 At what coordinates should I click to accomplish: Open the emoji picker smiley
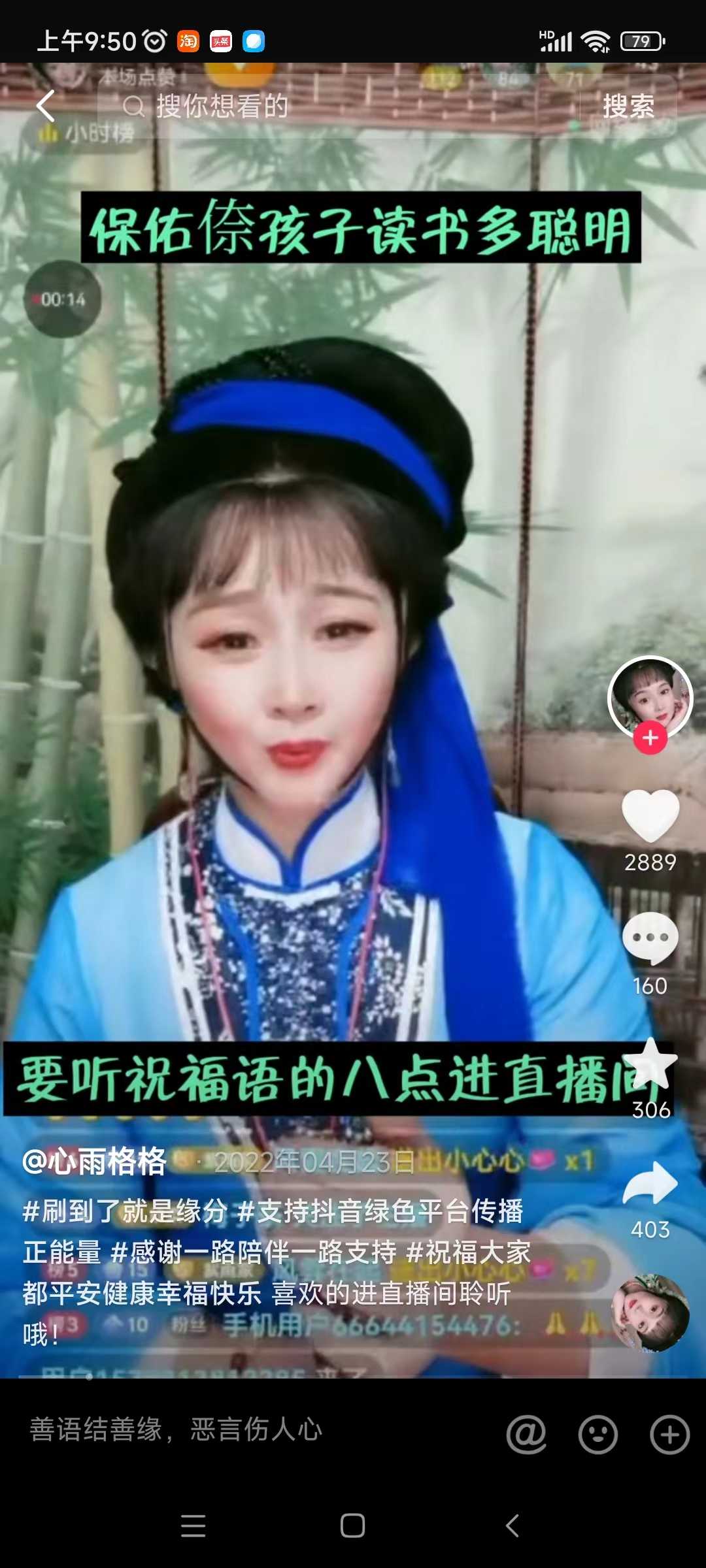[598, 1435]
